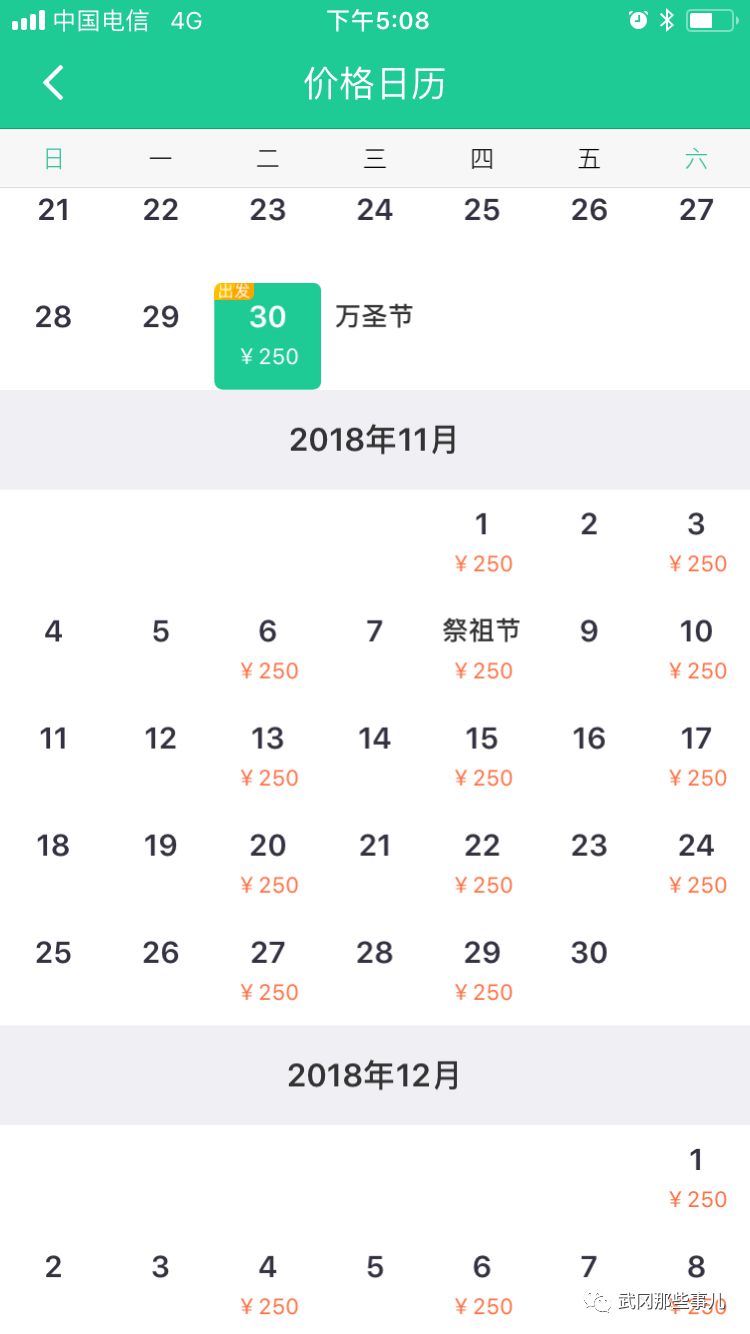Image resolution: width=750 pixels, height=1334 pixels.
Task: Pick November 3 as departure date
Action: pos(696,542)
